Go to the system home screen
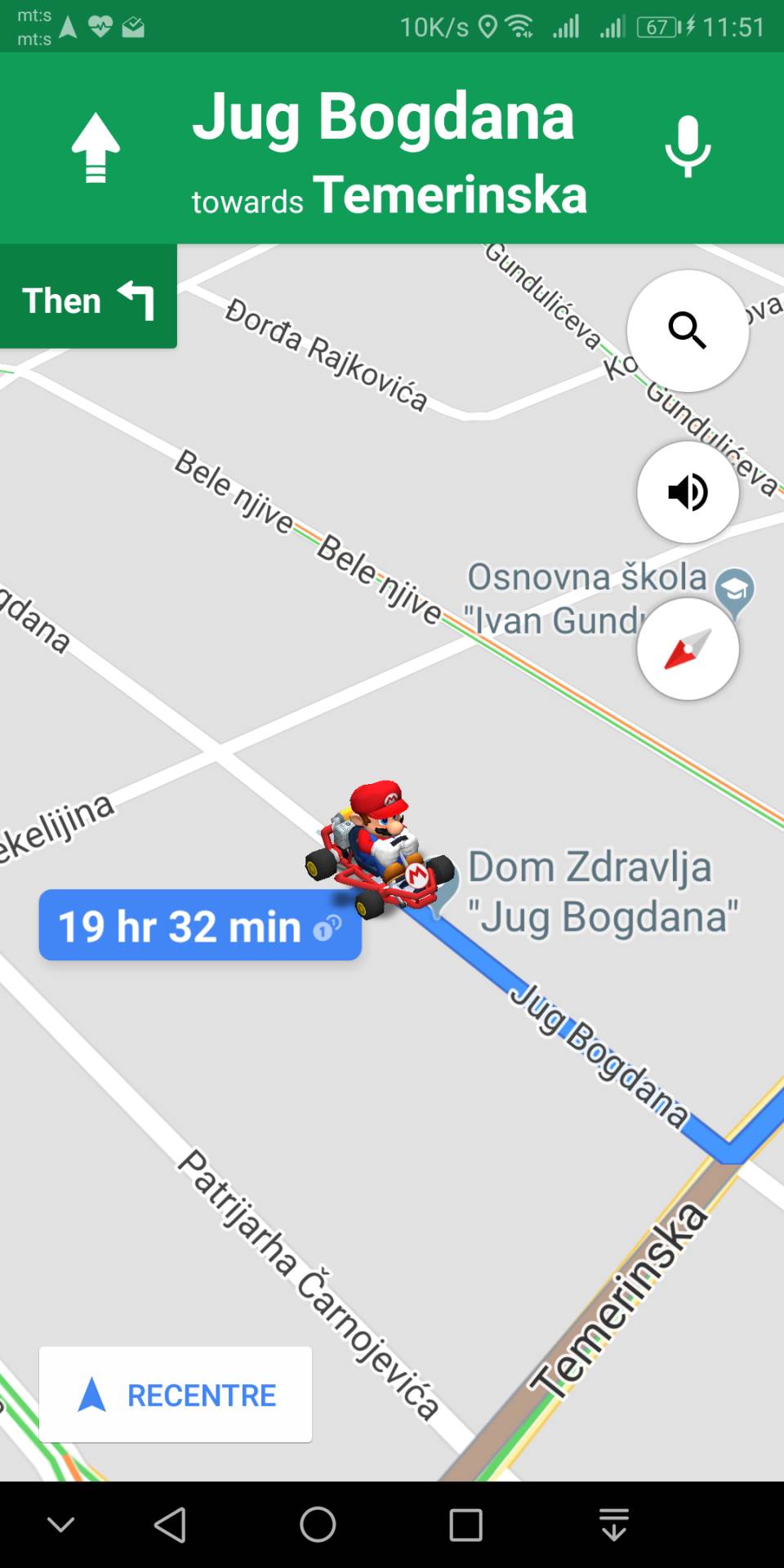 (318, 1525)
